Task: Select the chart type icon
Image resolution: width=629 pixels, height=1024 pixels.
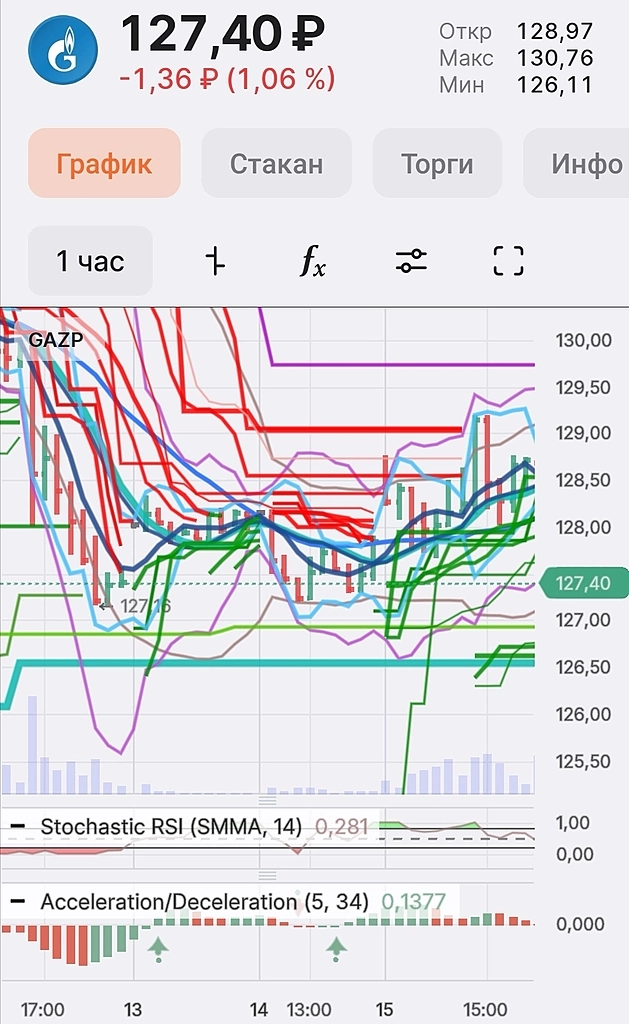Action: pyautogui.click(x=214, y=262)
